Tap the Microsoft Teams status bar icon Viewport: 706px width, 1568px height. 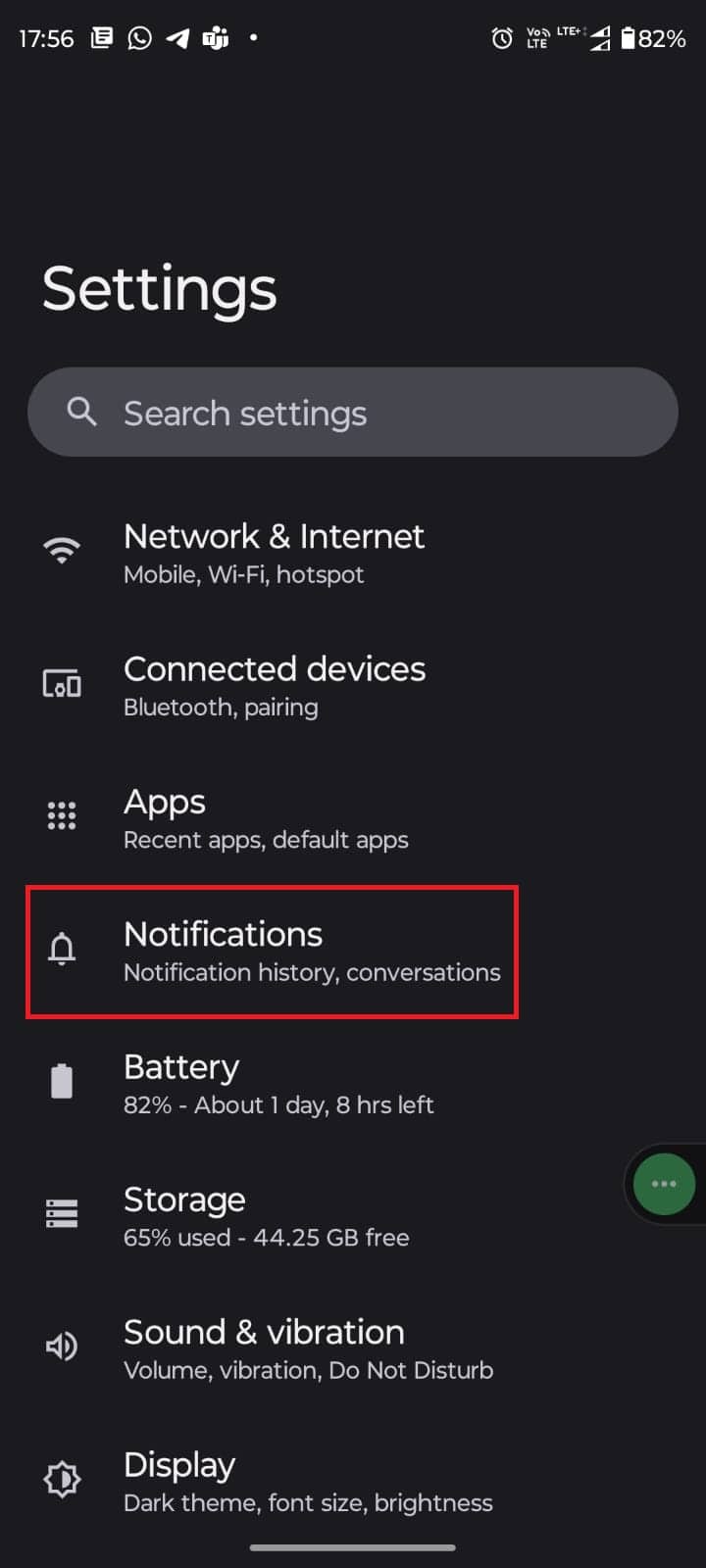[x=215, y=38]
